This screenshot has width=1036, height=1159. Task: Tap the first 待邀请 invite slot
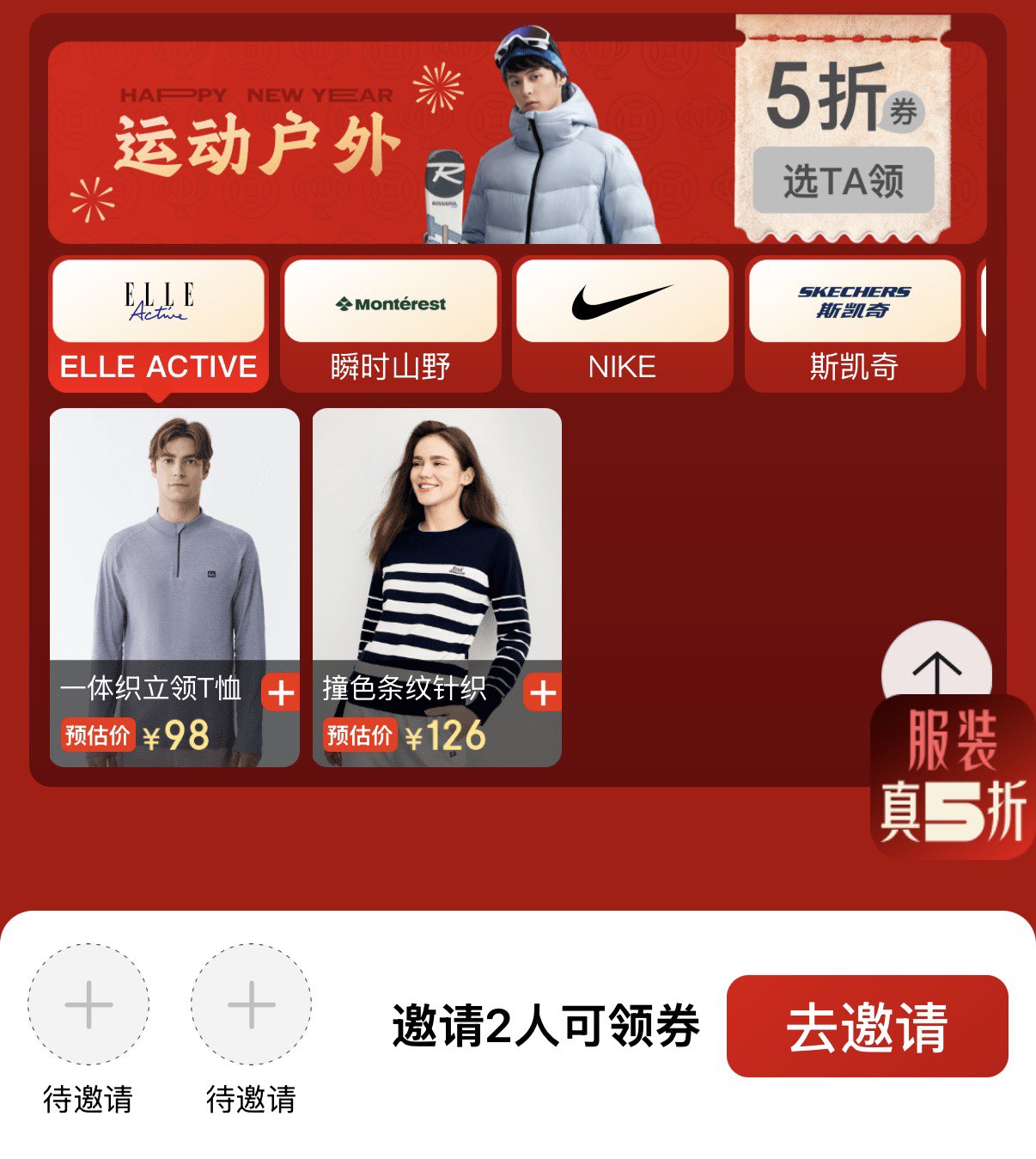(x=88, y=1004)
